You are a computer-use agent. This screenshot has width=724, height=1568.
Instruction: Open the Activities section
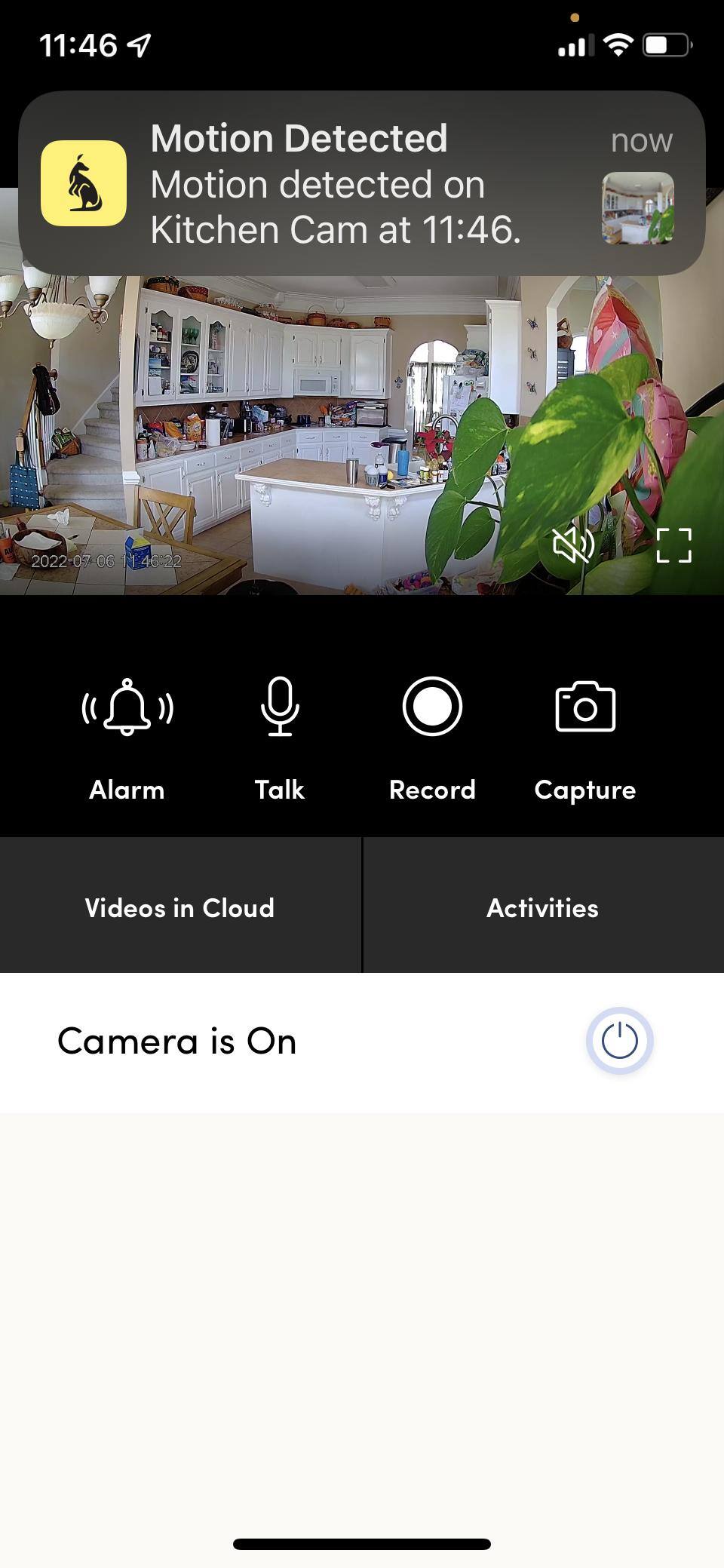543,907
